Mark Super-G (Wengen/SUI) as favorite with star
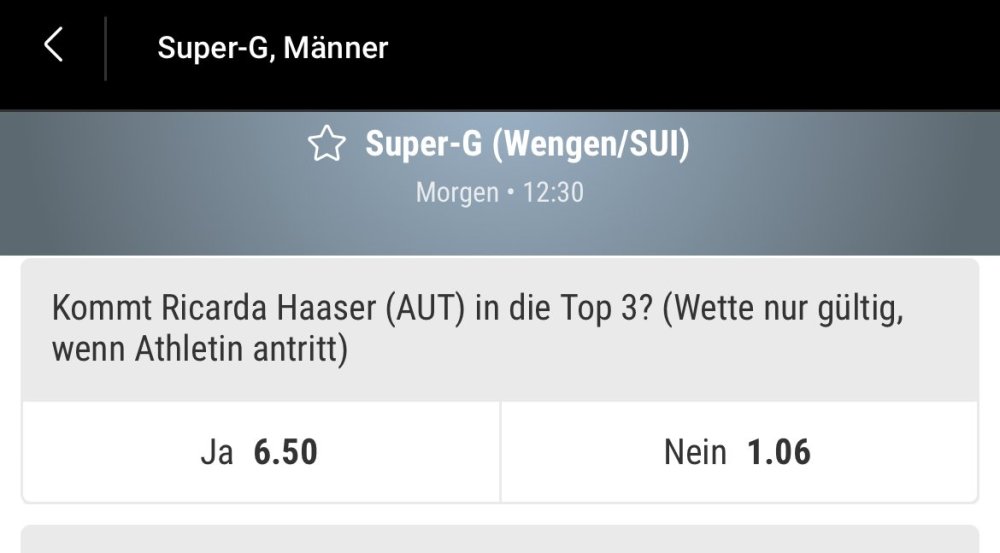Image resolution: width=1000 pixels, height=553 pixels. [326, 146]
